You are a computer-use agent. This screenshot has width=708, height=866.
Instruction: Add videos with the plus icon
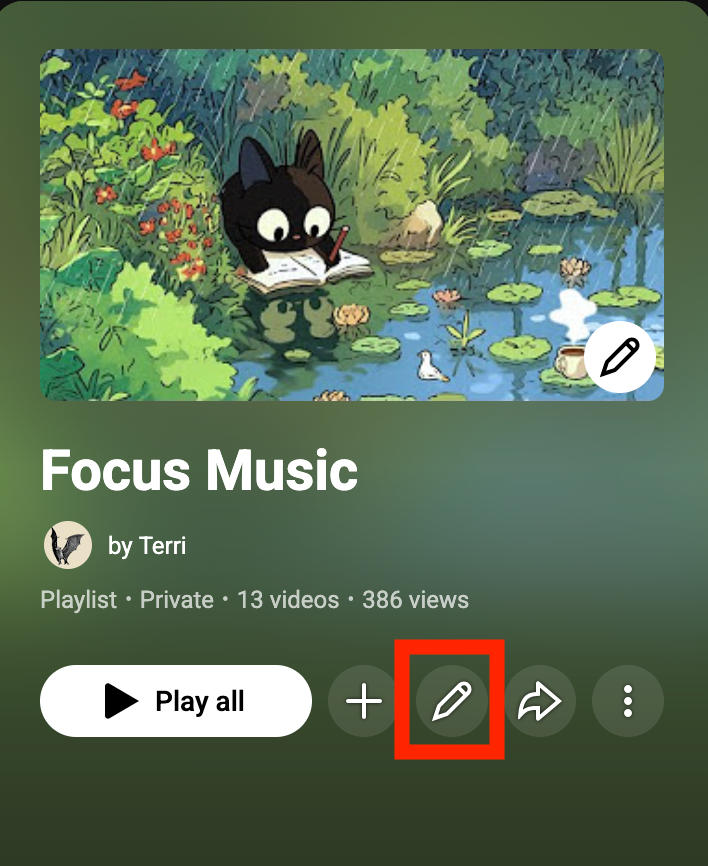coord(364,701)
